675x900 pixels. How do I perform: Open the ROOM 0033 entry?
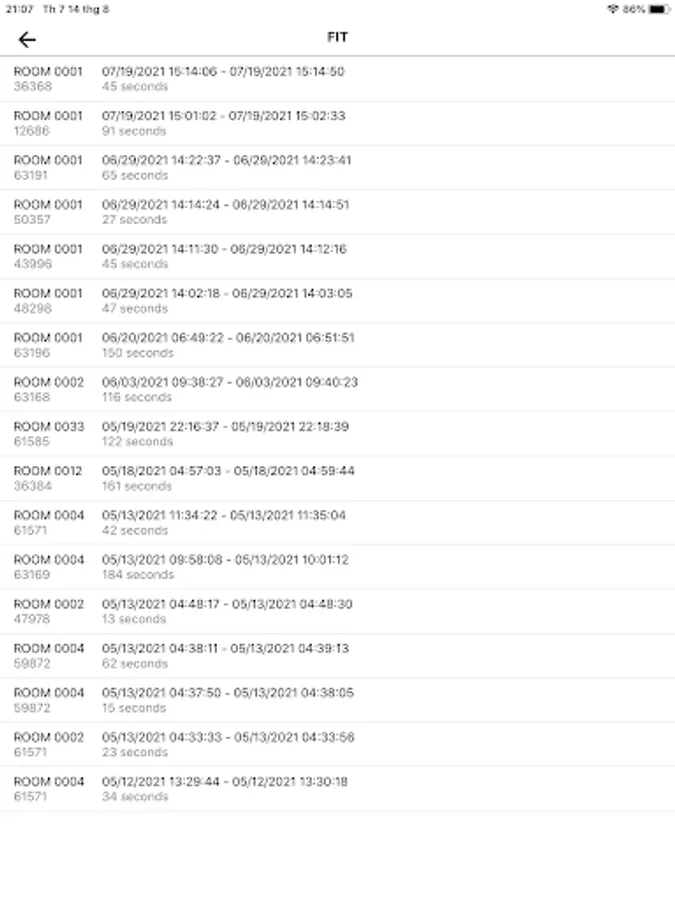[x=338, y=434]
